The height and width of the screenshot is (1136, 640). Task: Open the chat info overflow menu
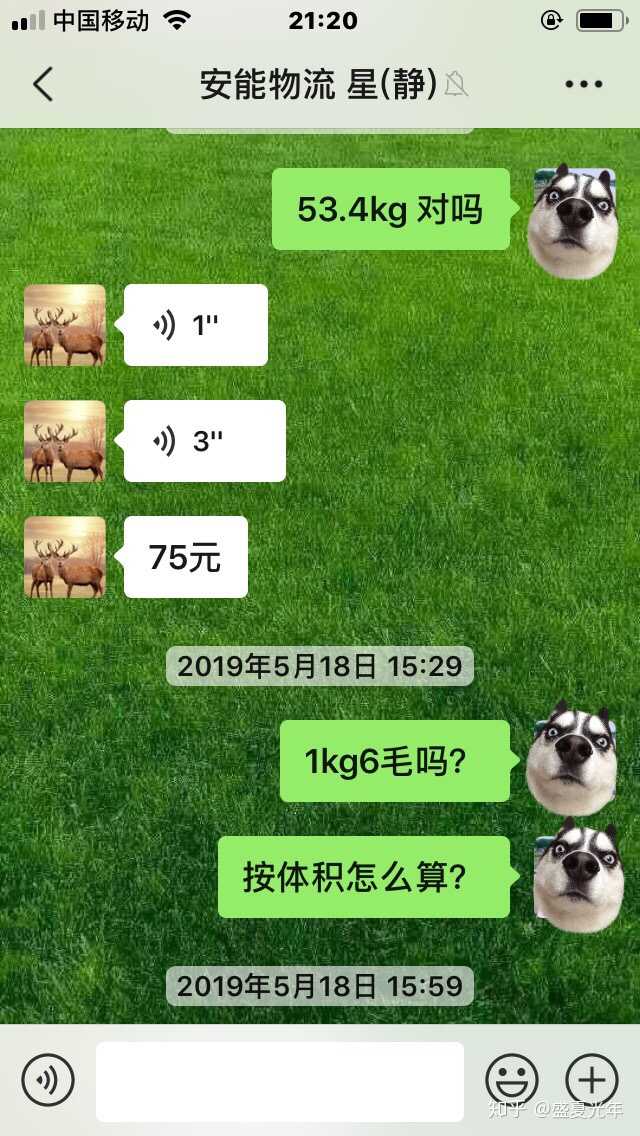pyautogui.click(x=583, y=85)
